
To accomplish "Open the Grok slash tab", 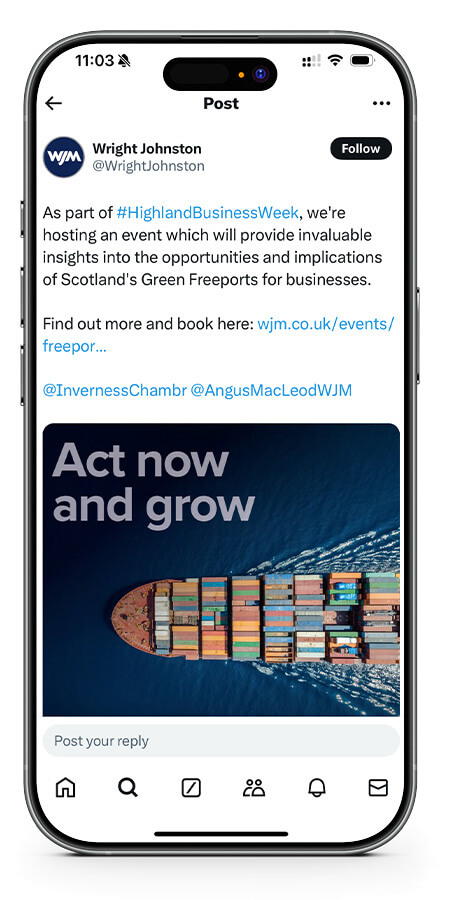I will coord(191,788).
